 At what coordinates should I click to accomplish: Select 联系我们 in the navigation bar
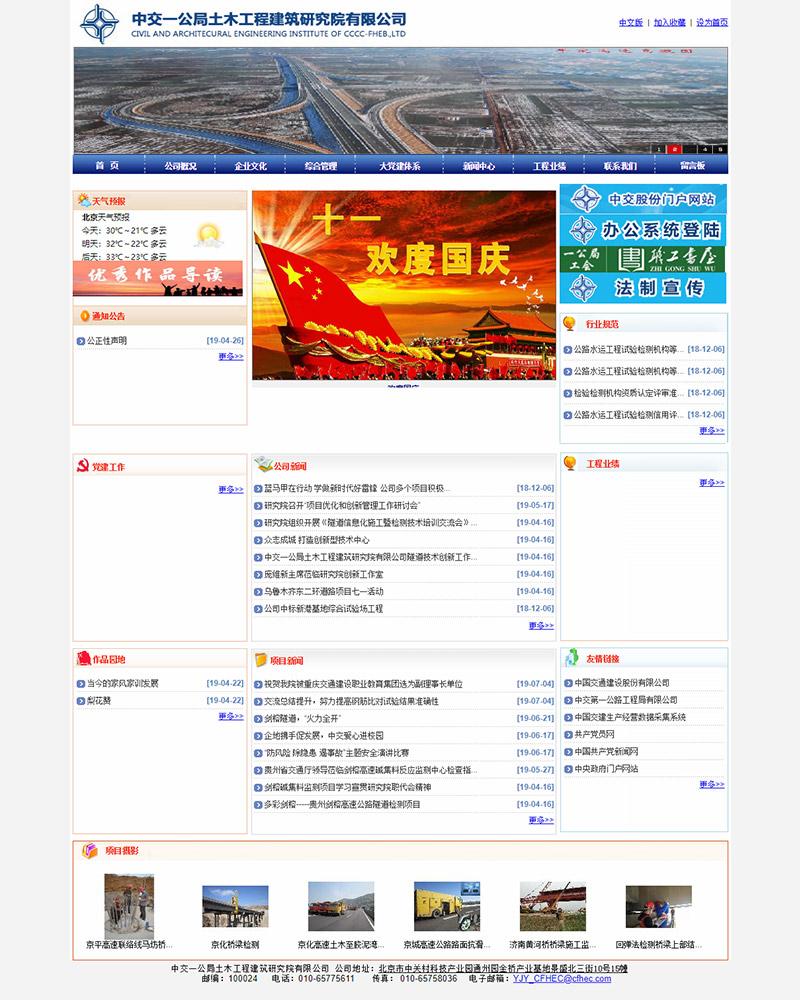click(x=620, y=166)
